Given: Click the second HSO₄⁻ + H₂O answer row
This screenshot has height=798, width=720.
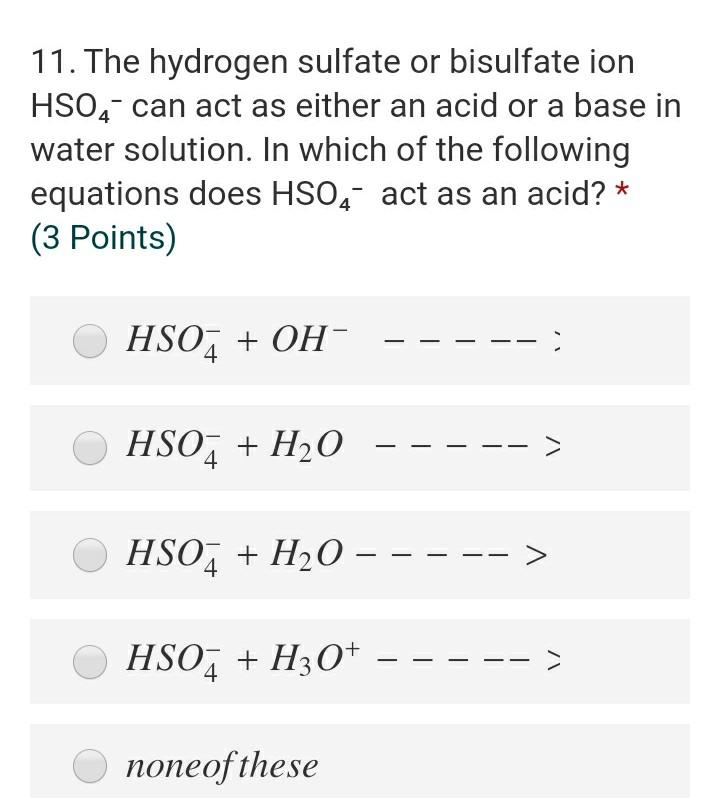Looking at the screenshot, I should click(360, 554).
